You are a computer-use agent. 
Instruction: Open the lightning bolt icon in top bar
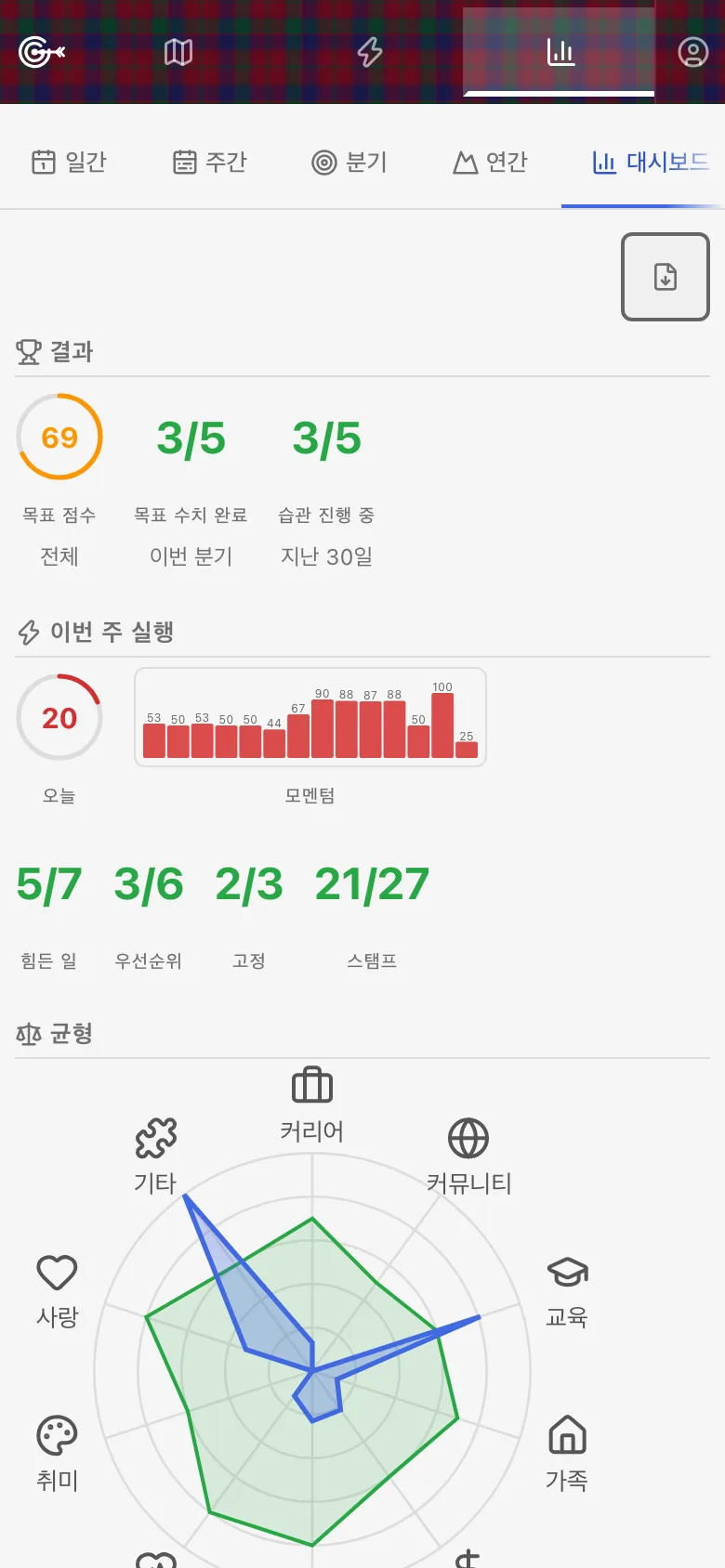click(x=370, y=52)
